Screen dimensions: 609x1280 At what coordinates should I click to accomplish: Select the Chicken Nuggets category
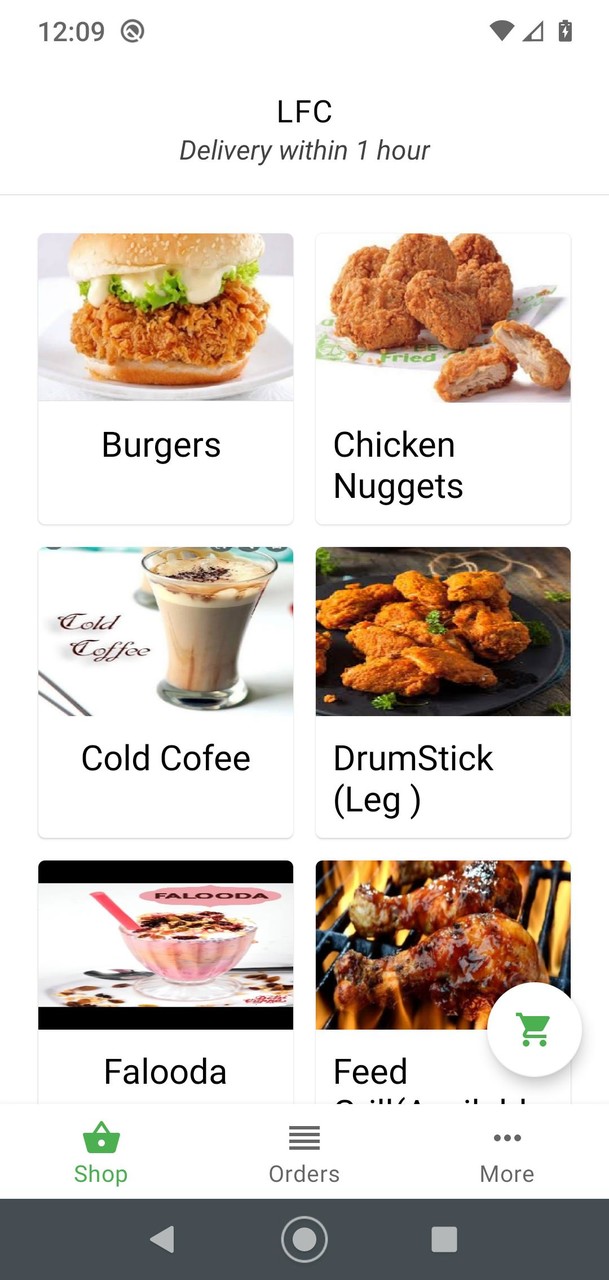pos(443,378)
